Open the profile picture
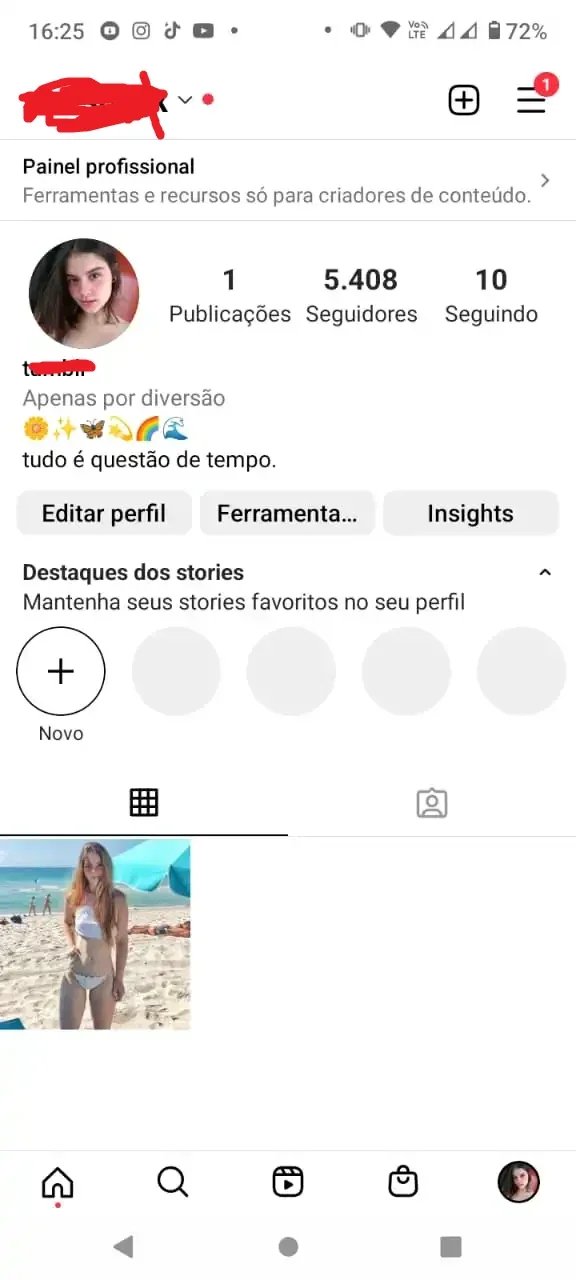 point(84,293)
